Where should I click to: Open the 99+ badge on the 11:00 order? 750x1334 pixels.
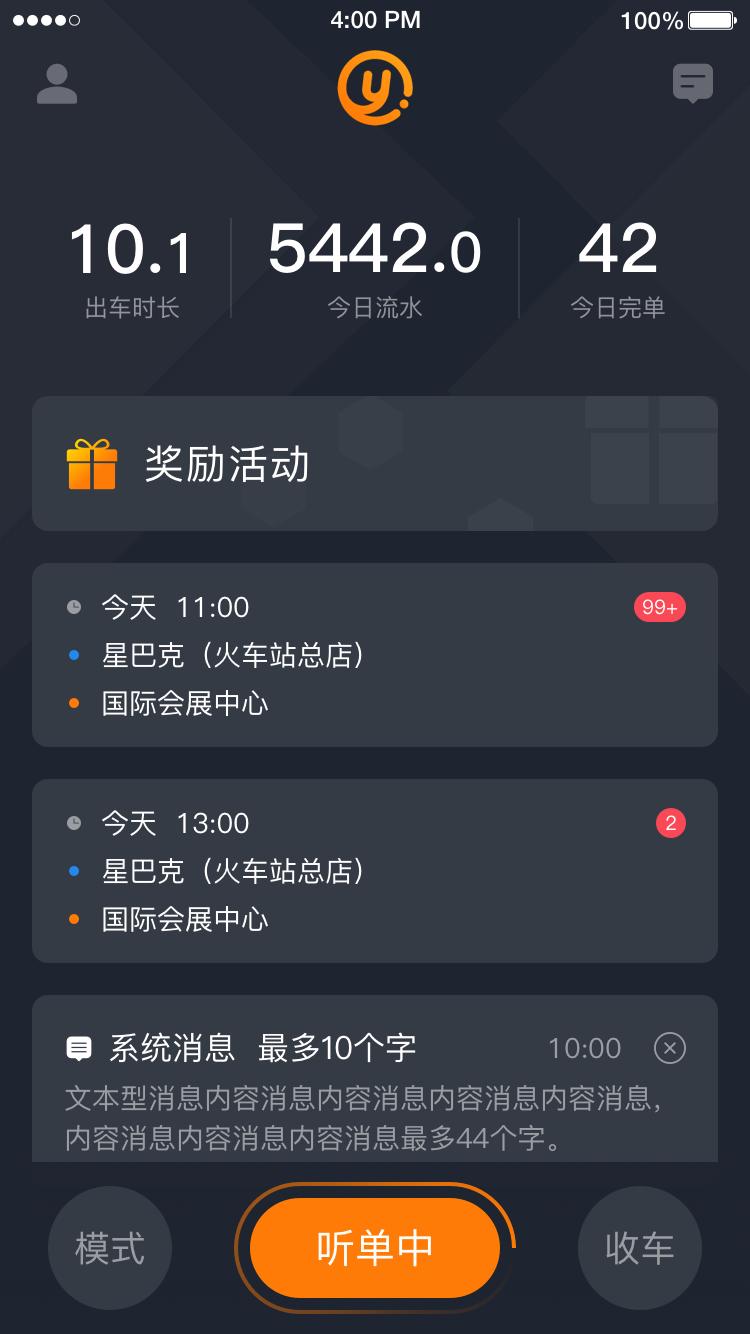pyautogui.click(x=659, y=606)
